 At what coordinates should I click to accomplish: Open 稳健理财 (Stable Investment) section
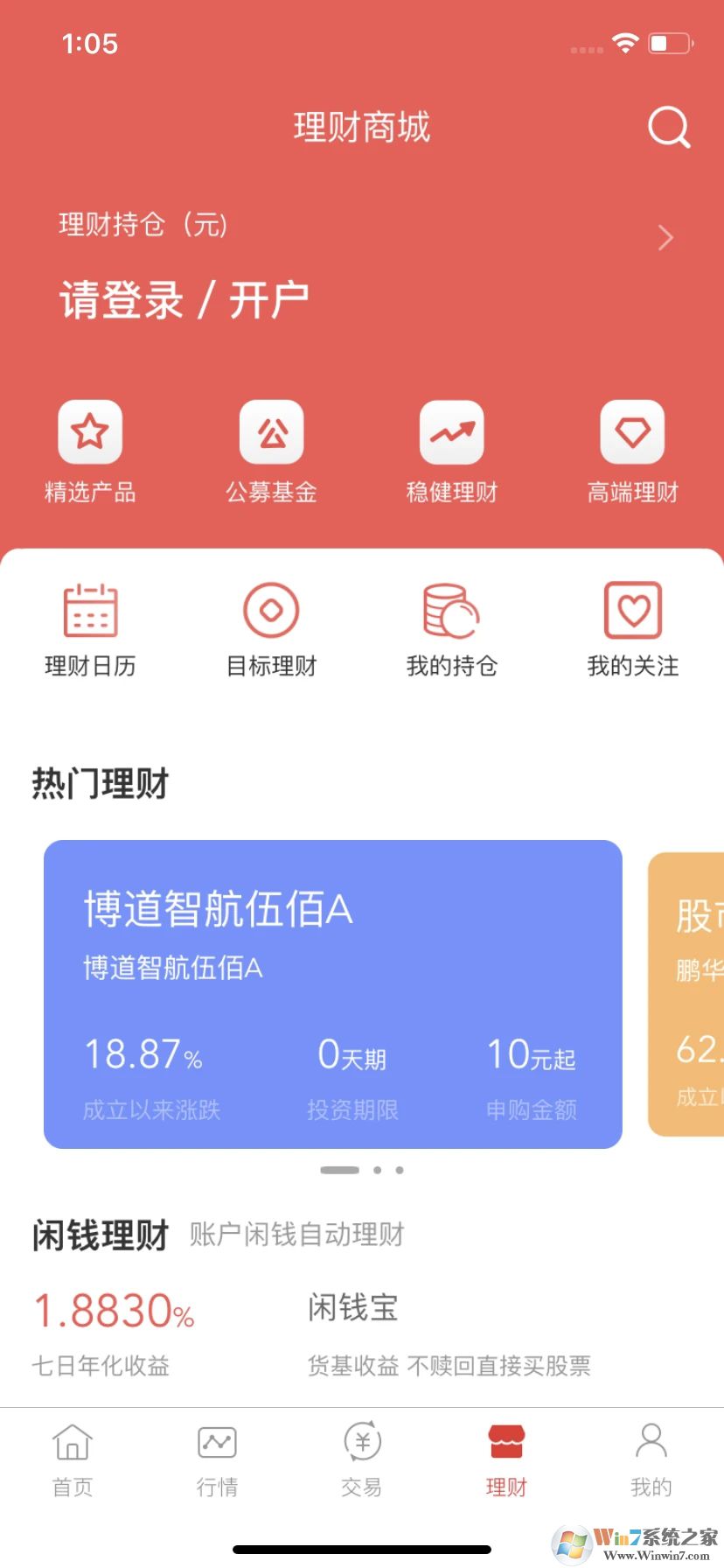click(452, 448)
